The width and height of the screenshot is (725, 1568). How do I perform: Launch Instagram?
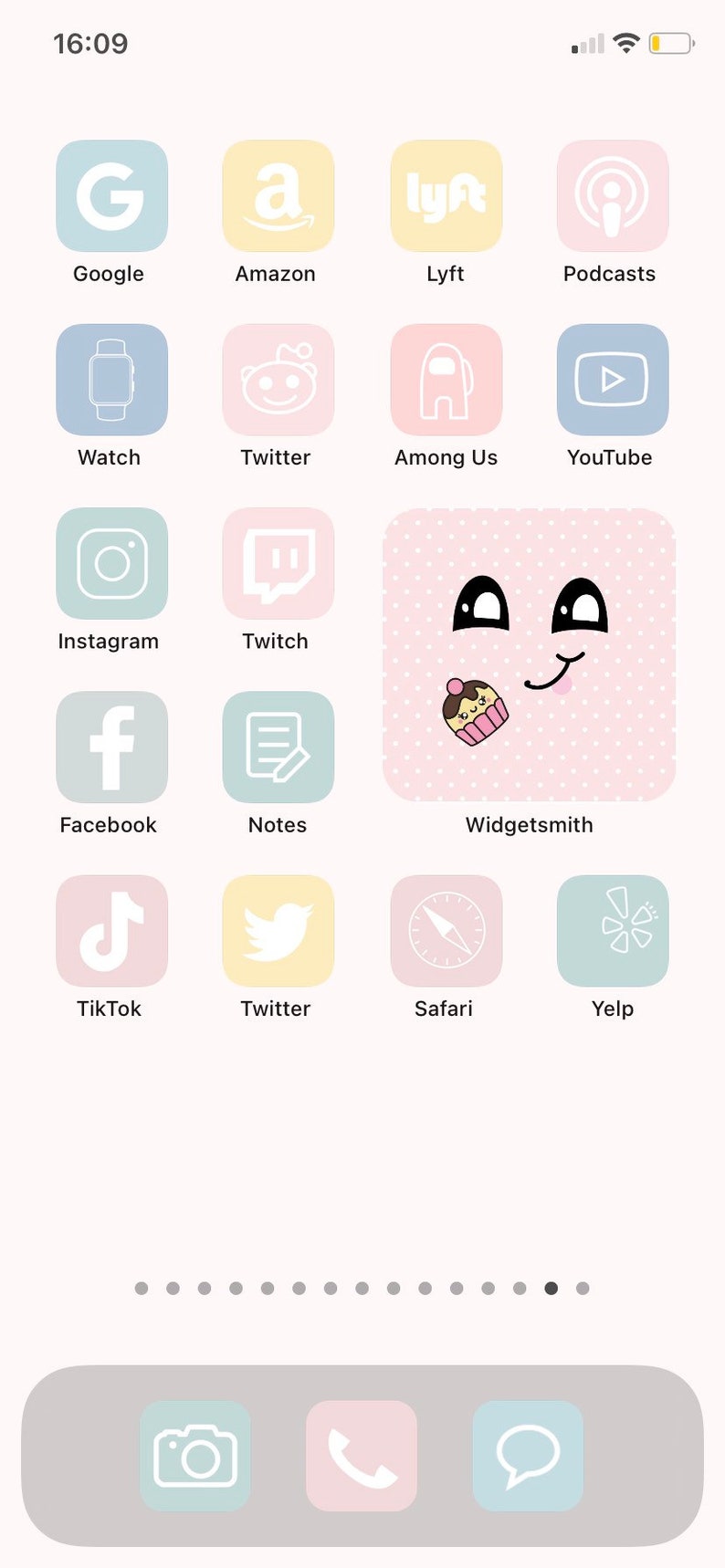111,563
